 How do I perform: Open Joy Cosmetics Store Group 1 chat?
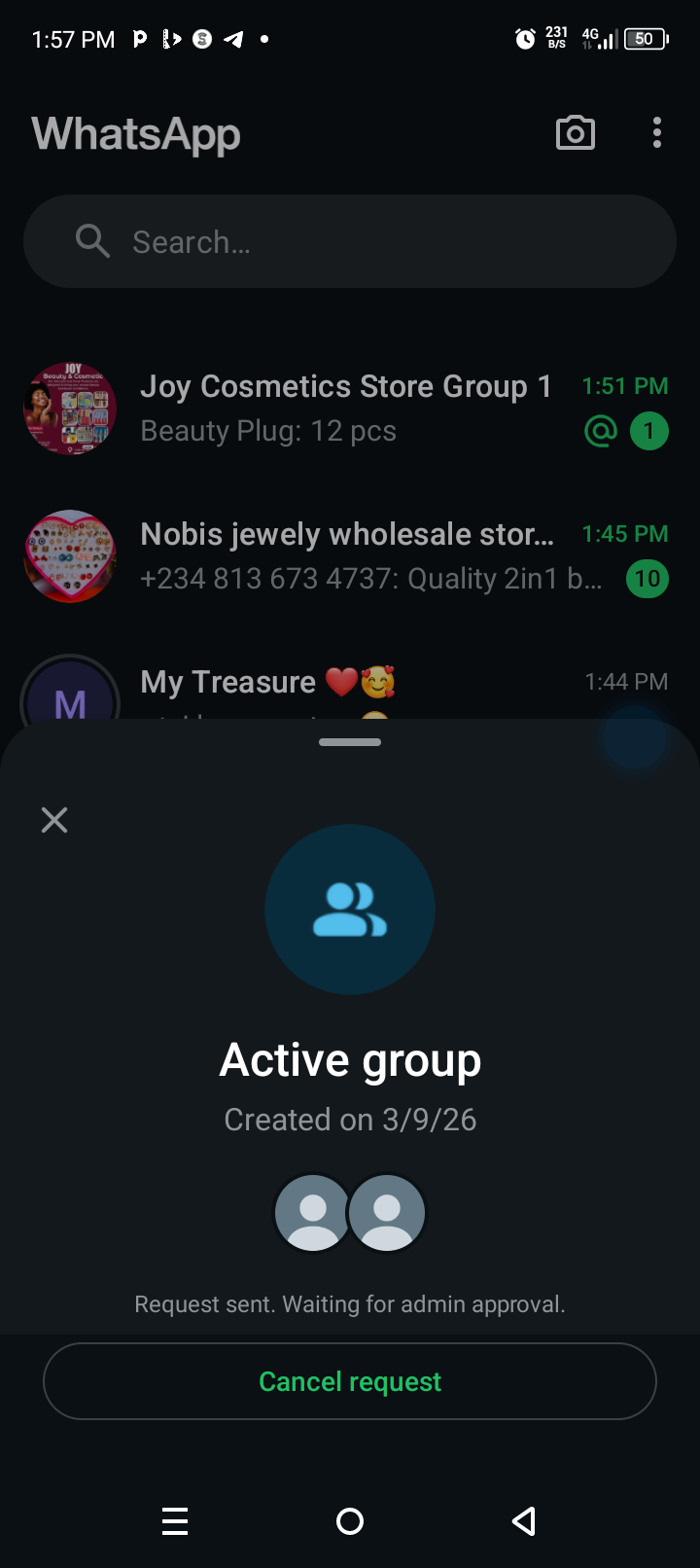pyautogui.click(x=346, y=409)
